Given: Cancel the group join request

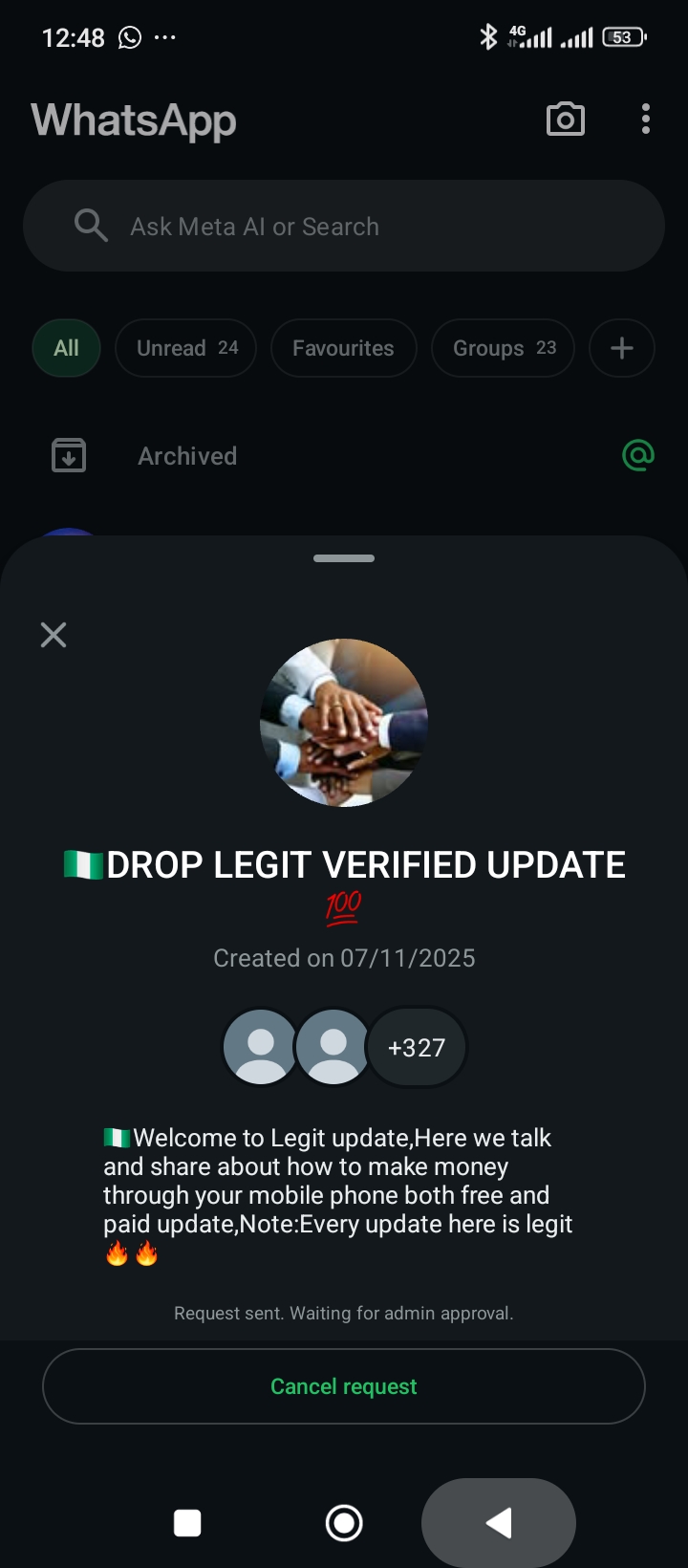Looking at the screenshot, I should tap(344, 1386).
